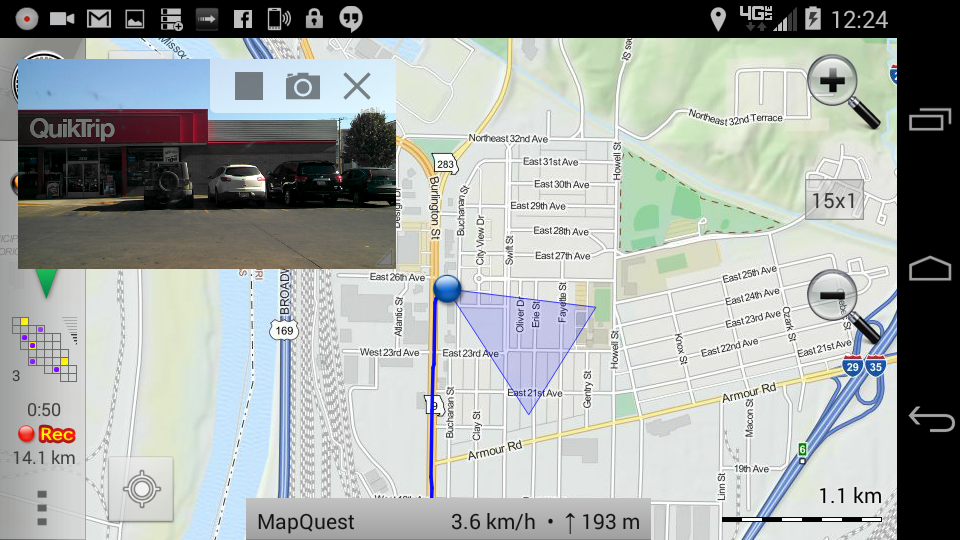960x540 pixels.
Task: Tap the 15x1 map button
Action: 834,201
